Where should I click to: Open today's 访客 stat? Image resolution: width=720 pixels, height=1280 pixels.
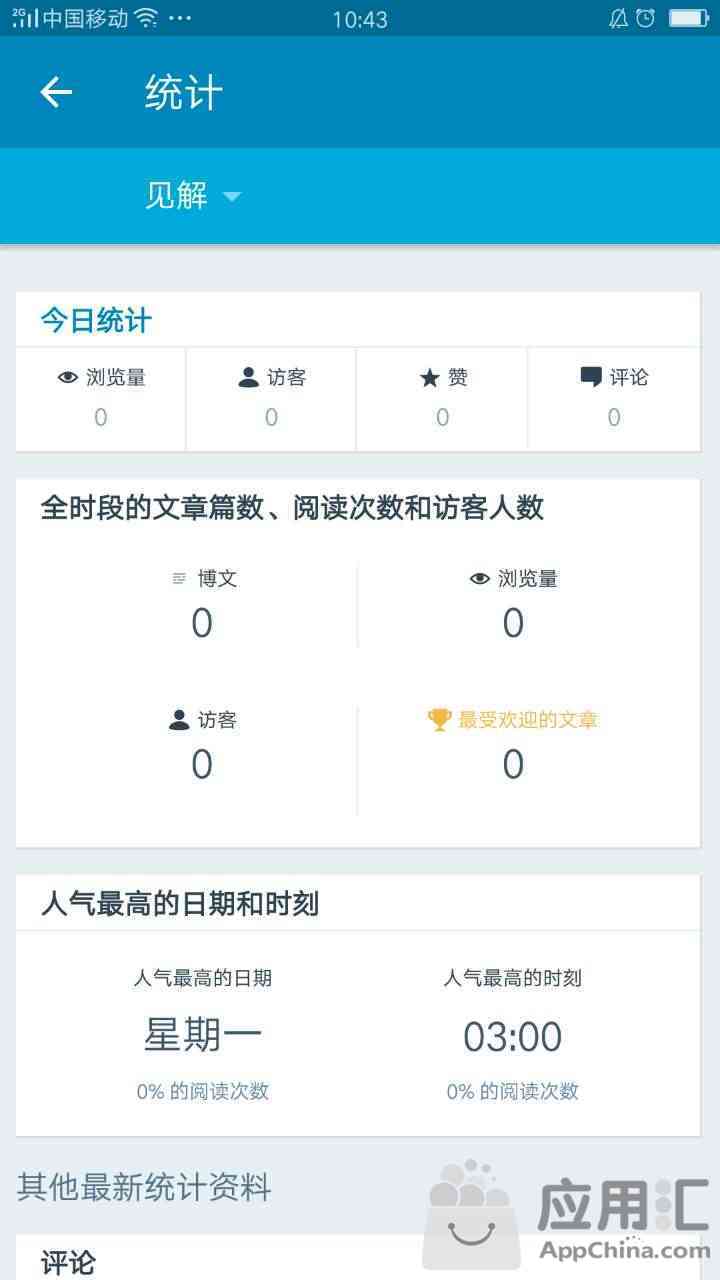click(x=271, y=399)
